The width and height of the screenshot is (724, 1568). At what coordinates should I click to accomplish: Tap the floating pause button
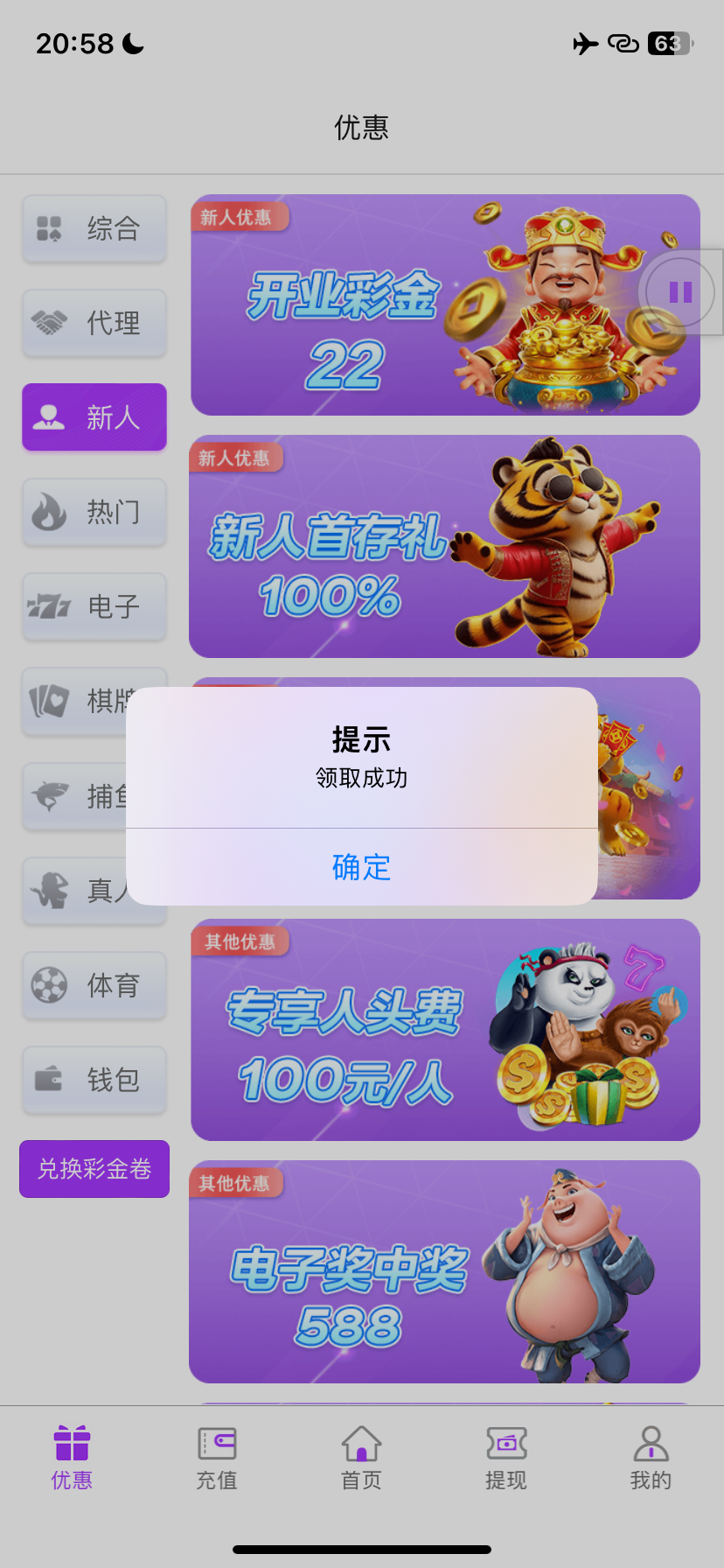(x=680, y=292)
